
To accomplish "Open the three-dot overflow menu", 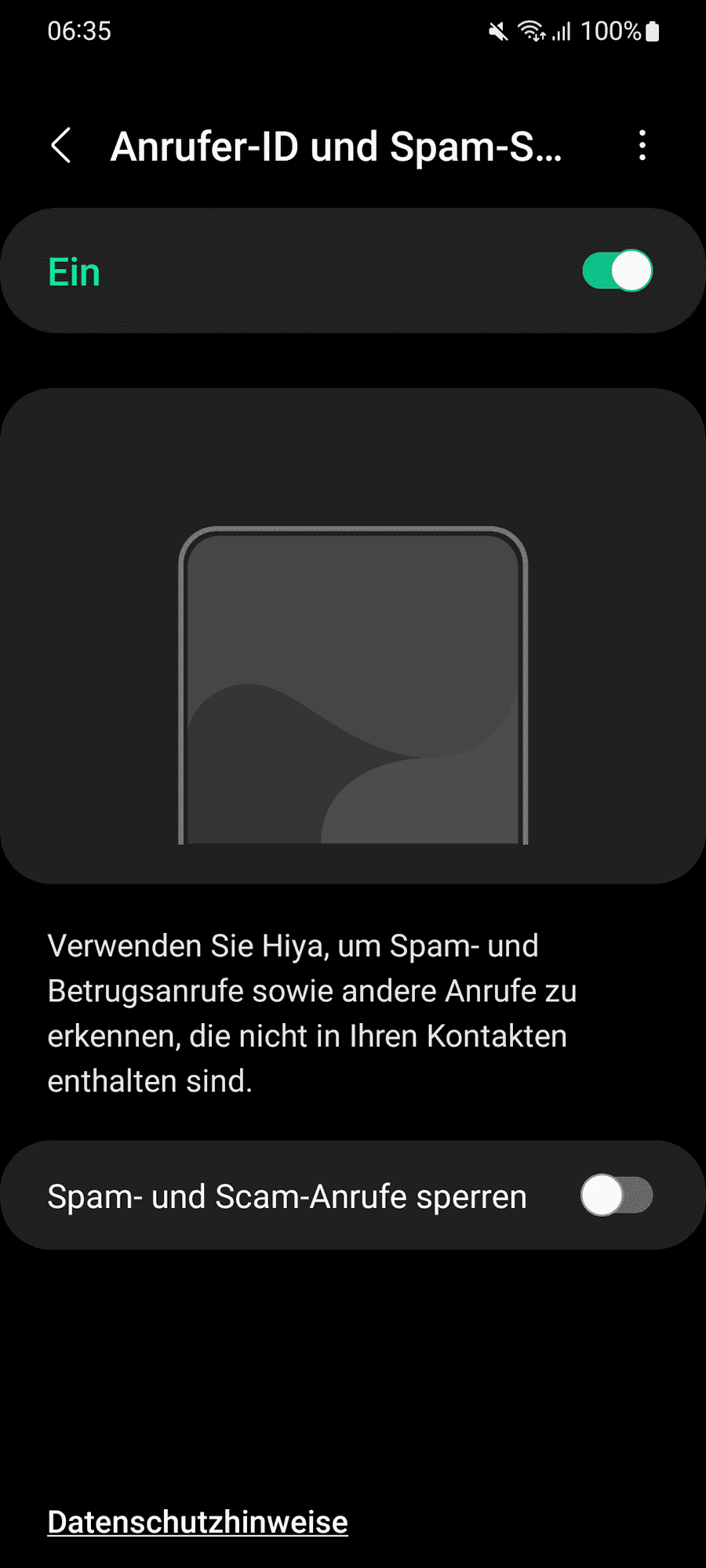I will pos(642,146).
